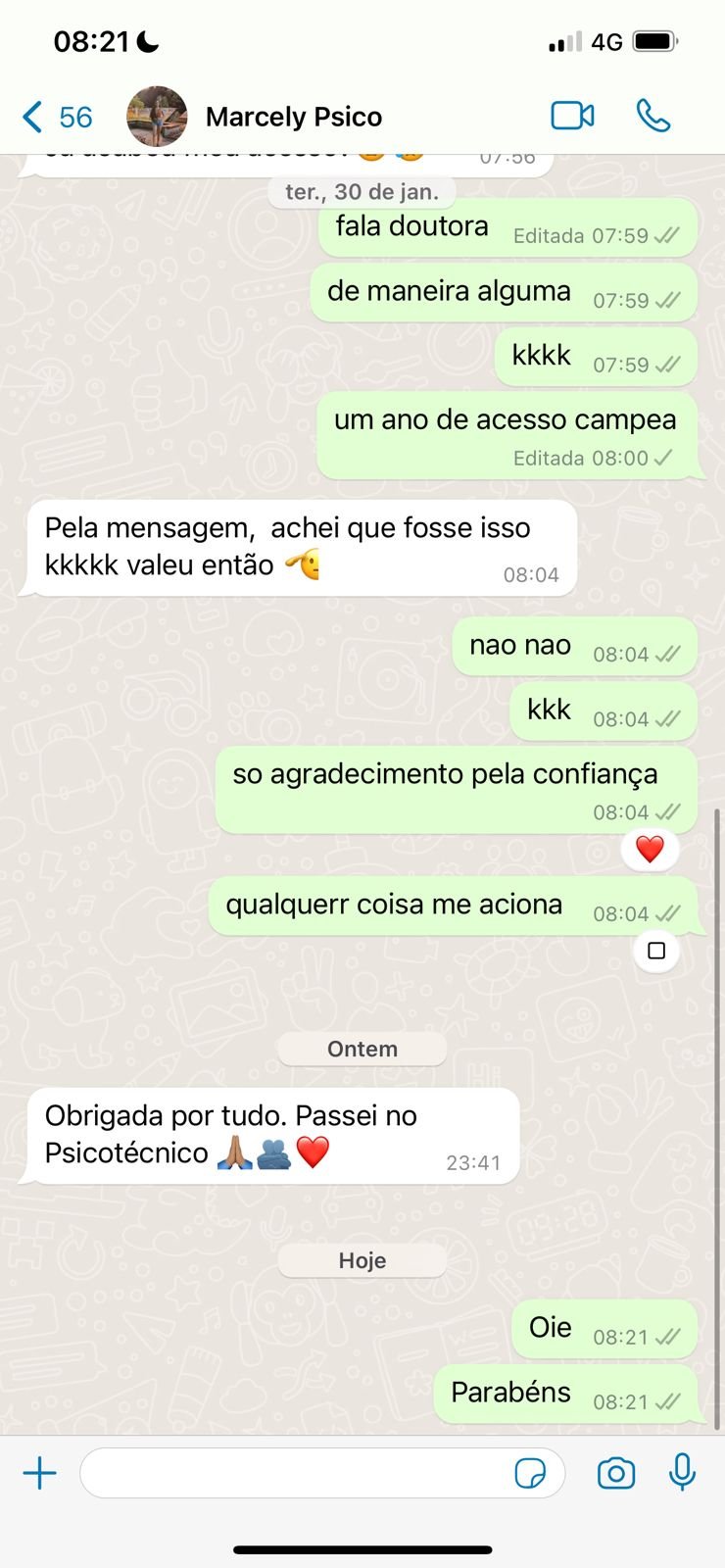Open Marcely Psico's contact info
Image resolution: width=725 pixels, height=1568 pixels.
[294, 118]
